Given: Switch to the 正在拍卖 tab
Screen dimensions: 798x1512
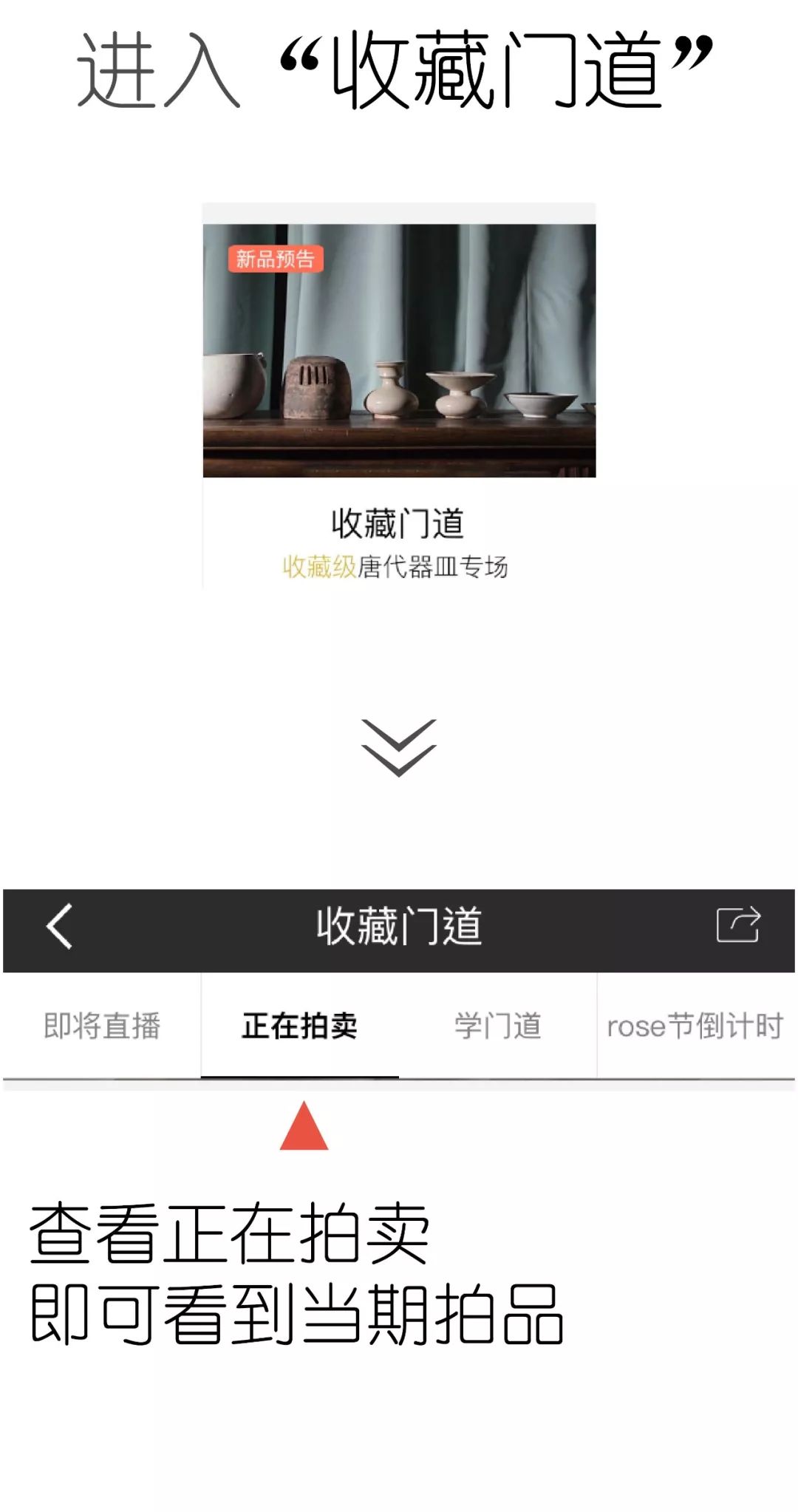Looking at the screenshot, I should point(301,1027).
